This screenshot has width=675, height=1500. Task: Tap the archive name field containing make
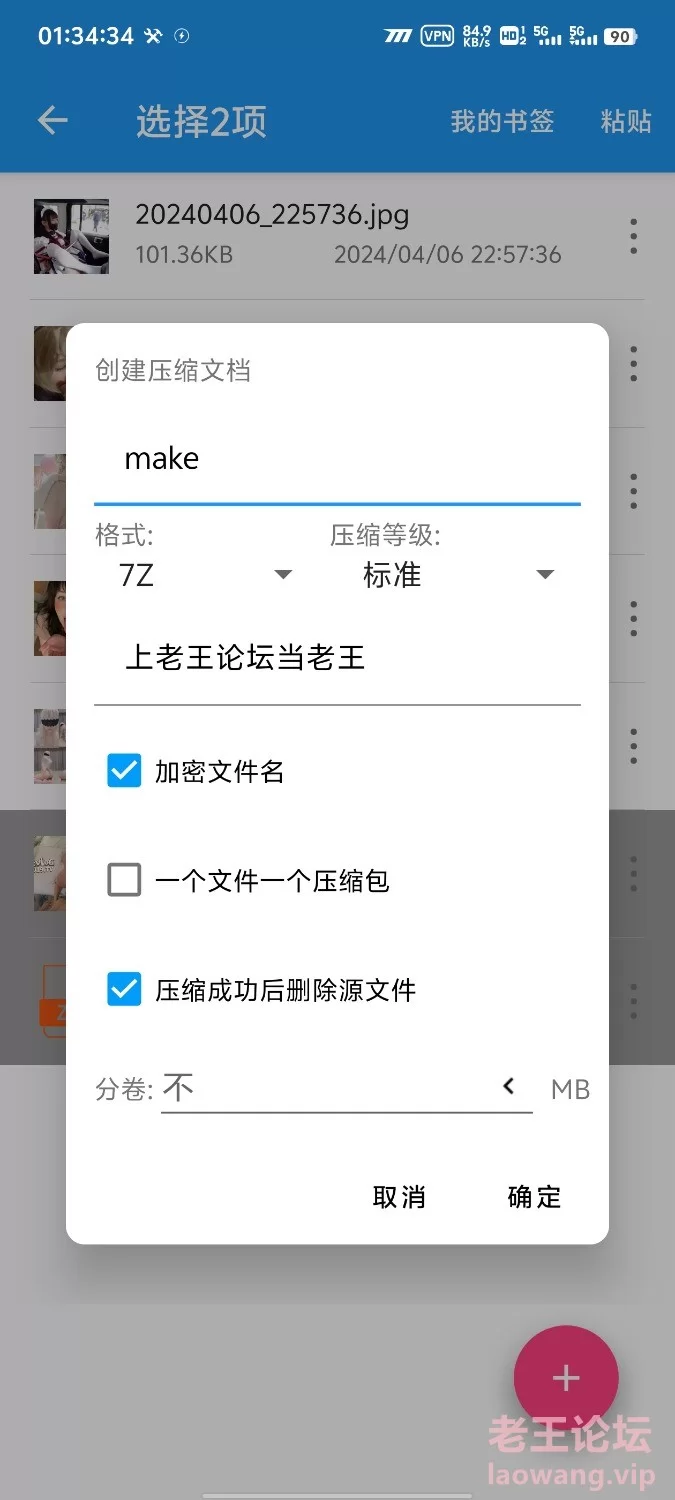point(336,459)
